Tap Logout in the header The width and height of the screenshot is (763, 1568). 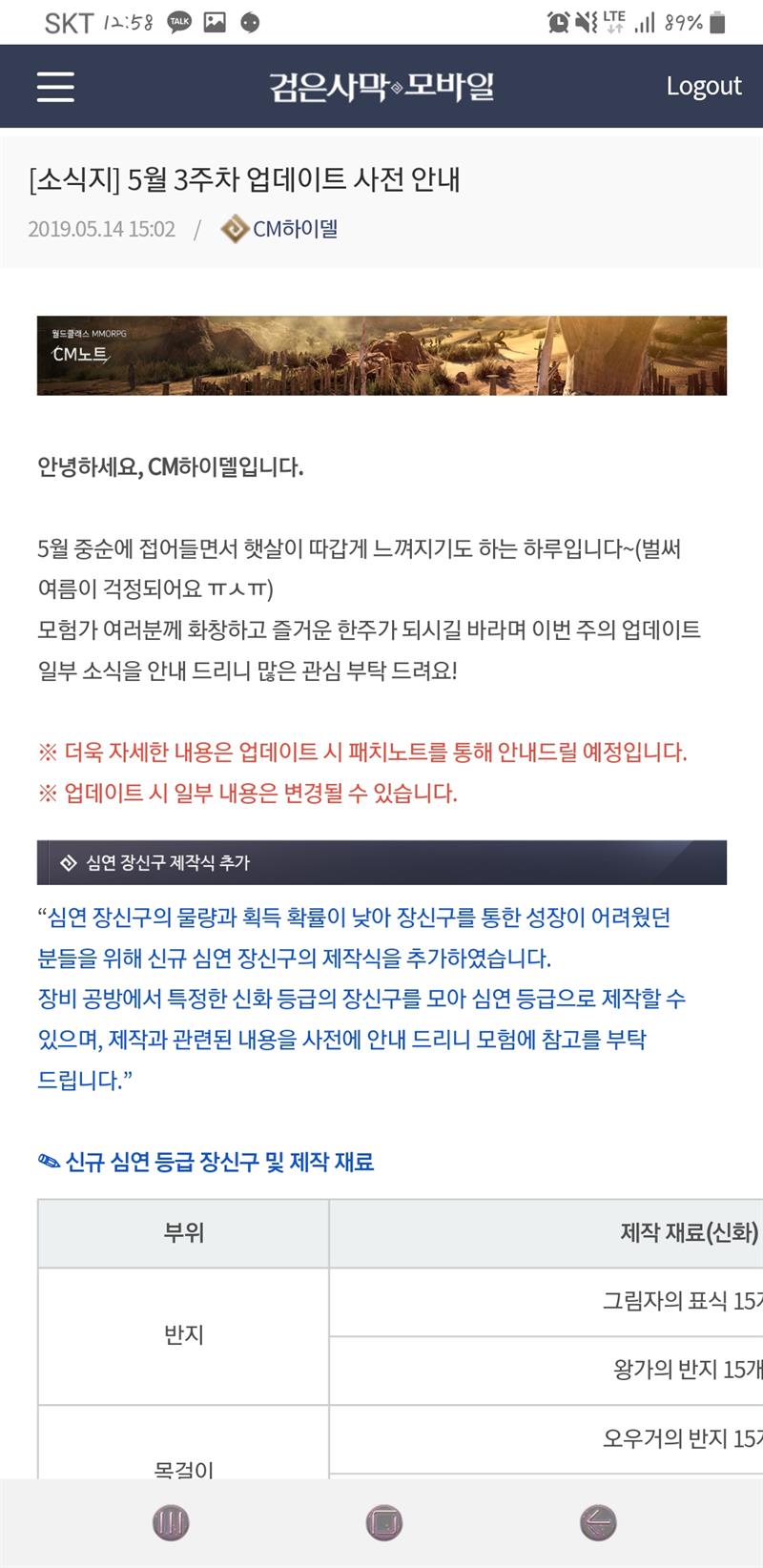pyautogui.click(x=703, y=86)
